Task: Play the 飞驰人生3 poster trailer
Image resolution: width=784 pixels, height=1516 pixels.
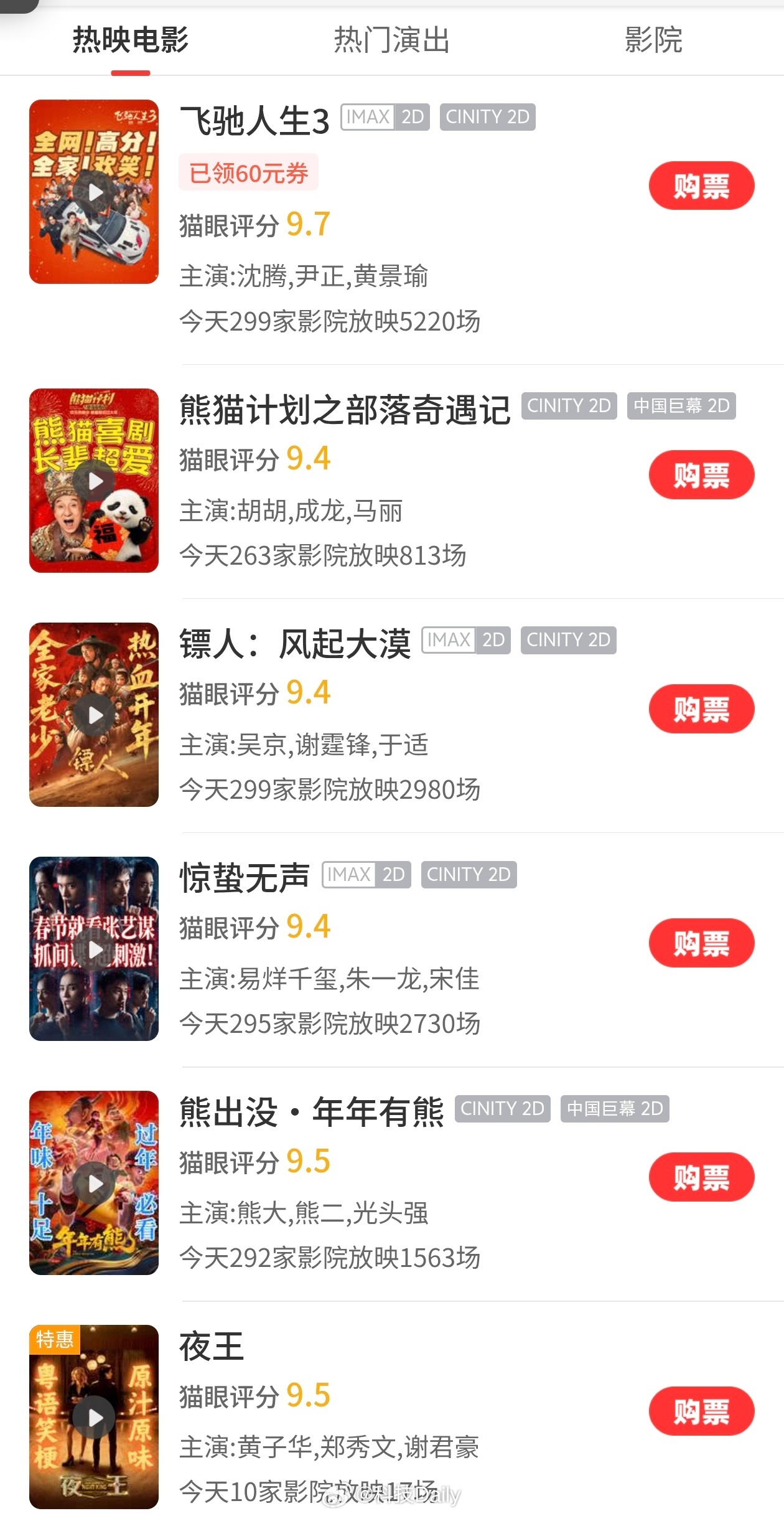Action: coord(95,192)
